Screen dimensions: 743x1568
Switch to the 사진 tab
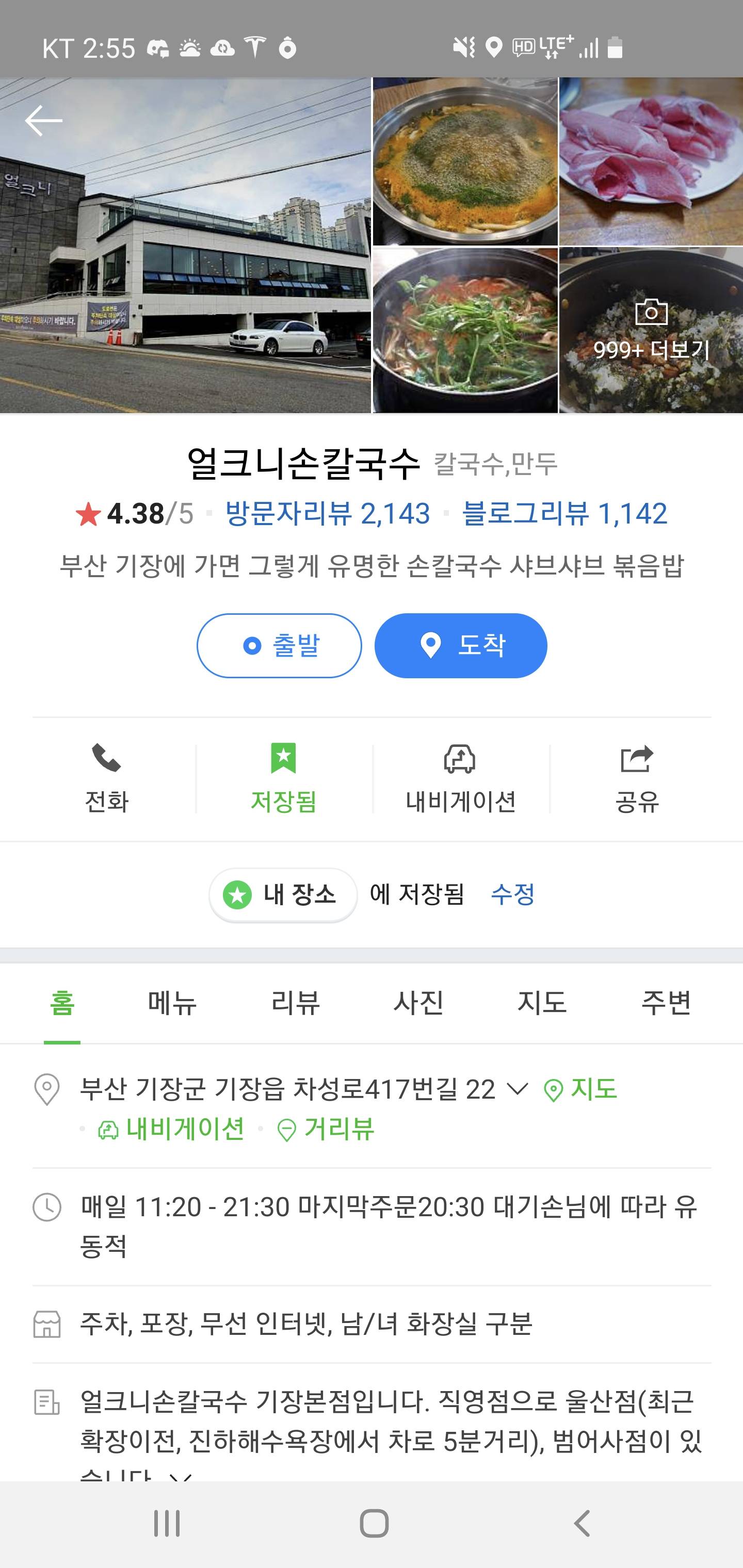(x=418, y=1003)
